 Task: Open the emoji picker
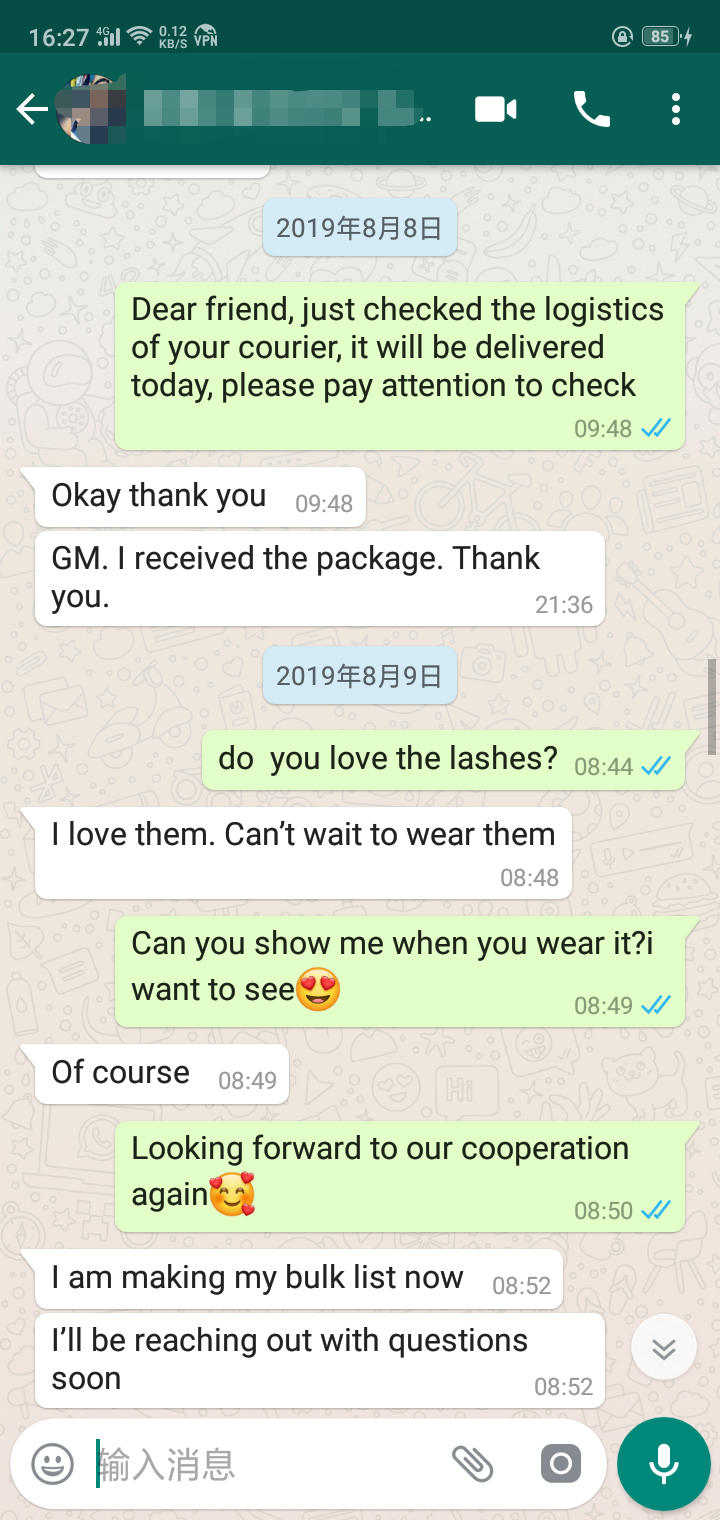[x=52, y=1465]
